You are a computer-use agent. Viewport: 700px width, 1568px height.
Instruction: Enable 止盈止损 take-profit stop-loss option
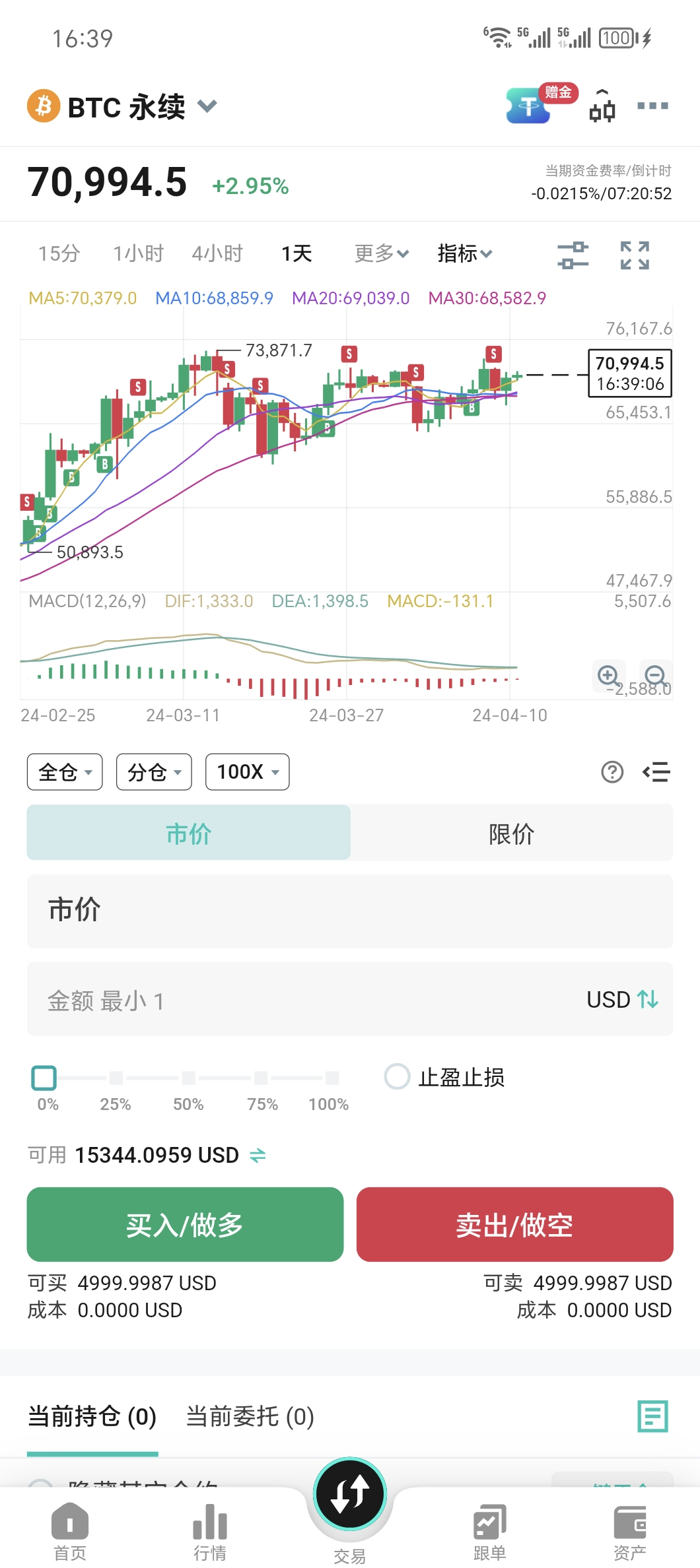398,1076
